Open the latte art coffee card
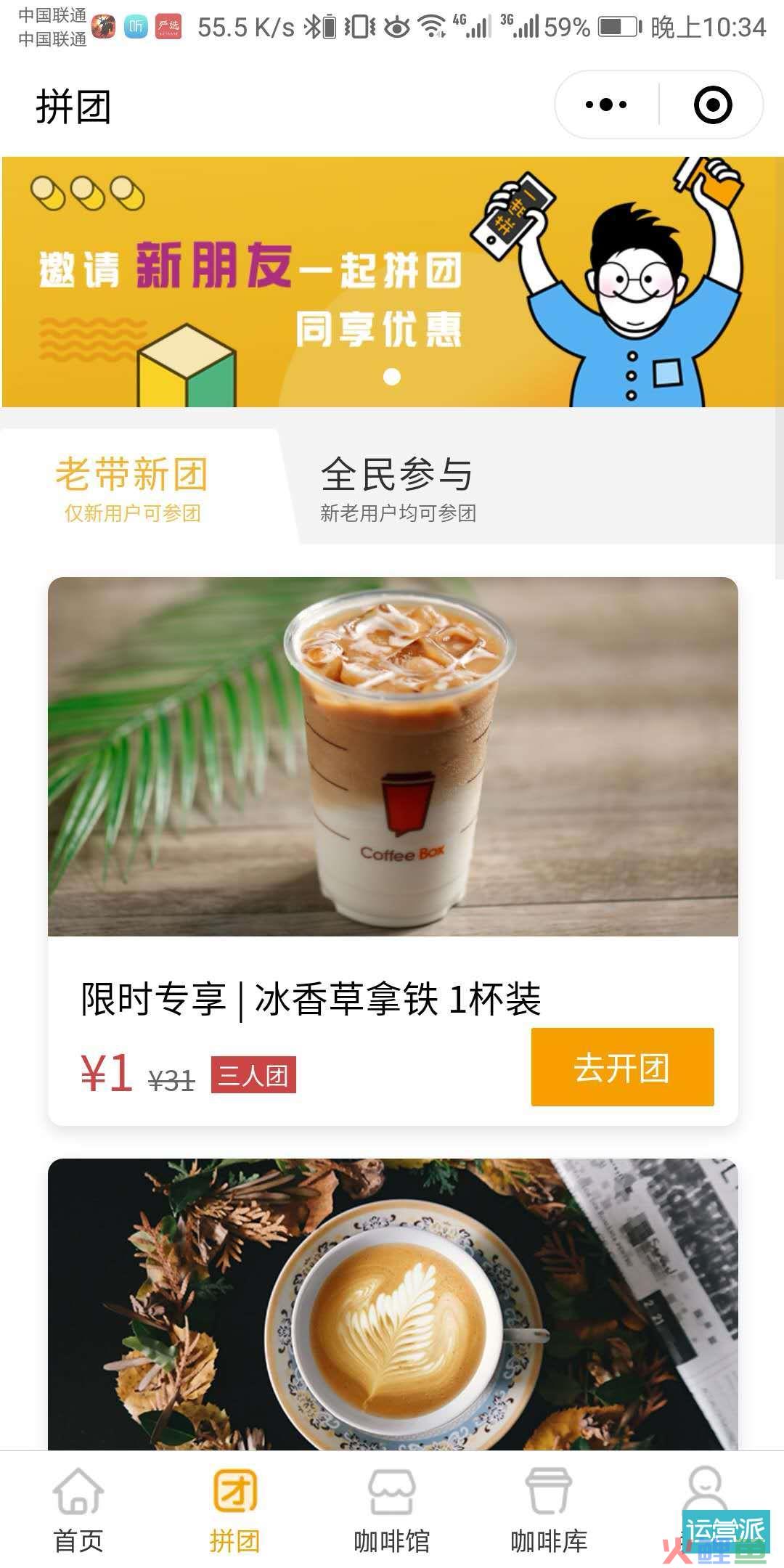 pyautogui.click(x=392, y=1307)
